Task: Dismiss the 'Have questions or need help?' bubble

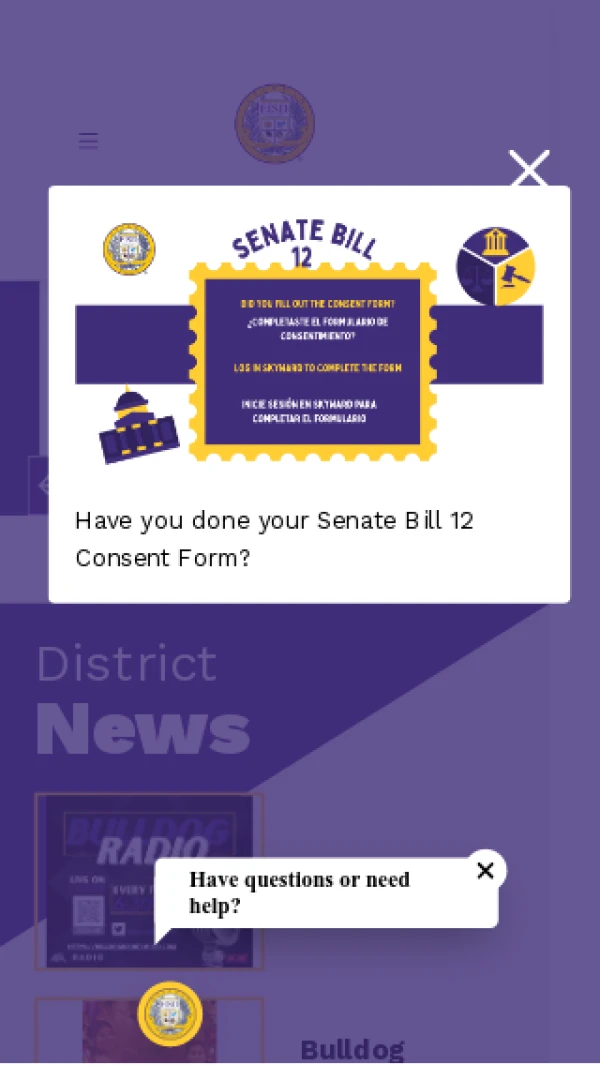Action: click(x=486, y=870)
